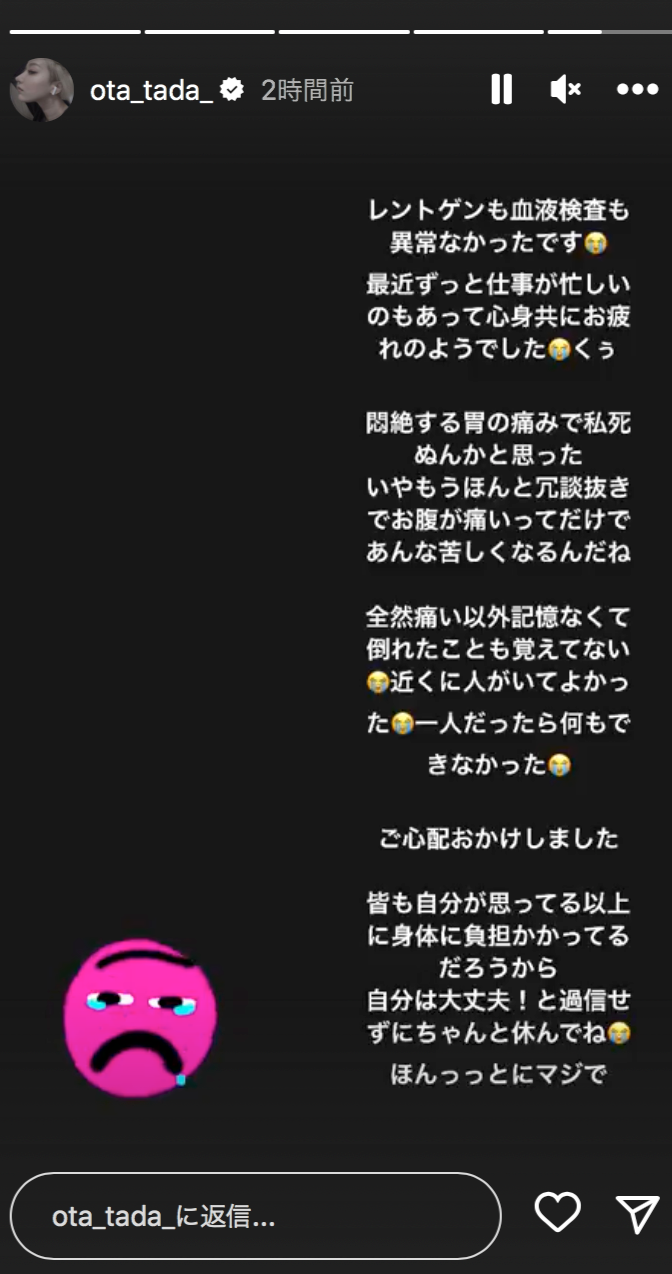Tap the reply field to ota_tada_
Viewport: 672px width, 1274px height.
point(255,1216)
